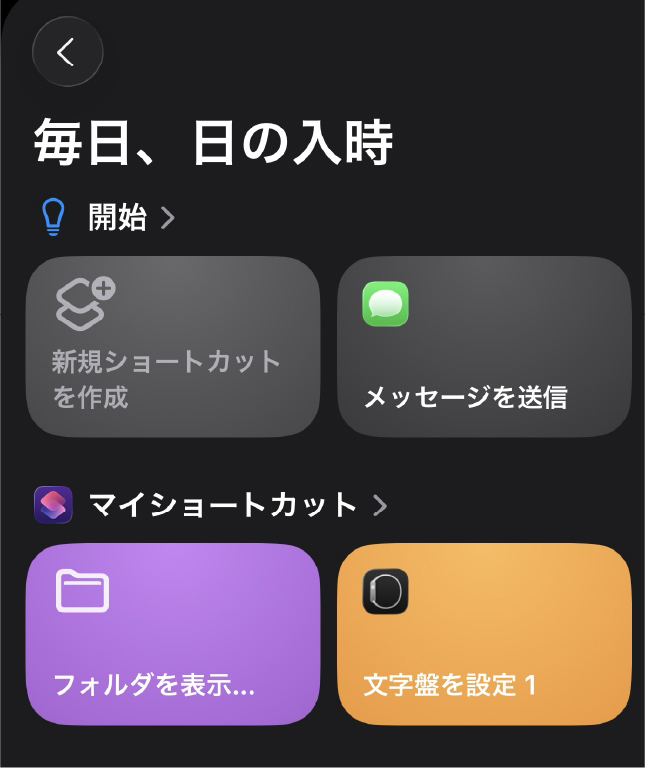Choose the メッセージを送信 card
This screenshot has height=768, width=645.
[484, 346]
